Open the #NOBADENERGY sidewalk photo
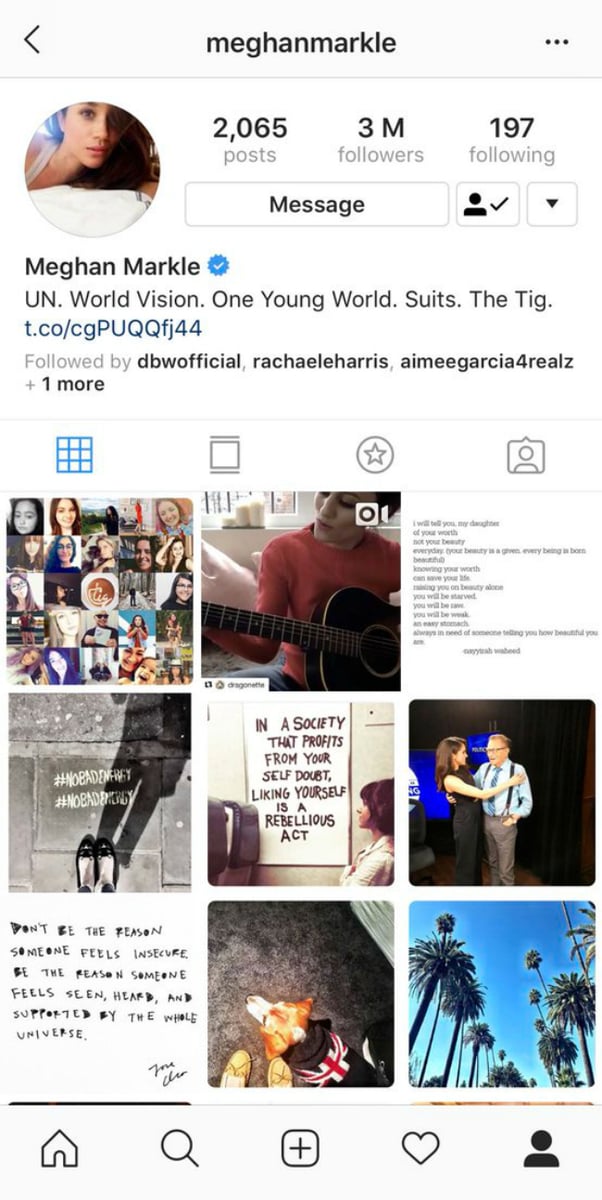602x1200 pixels. [99, 793]
